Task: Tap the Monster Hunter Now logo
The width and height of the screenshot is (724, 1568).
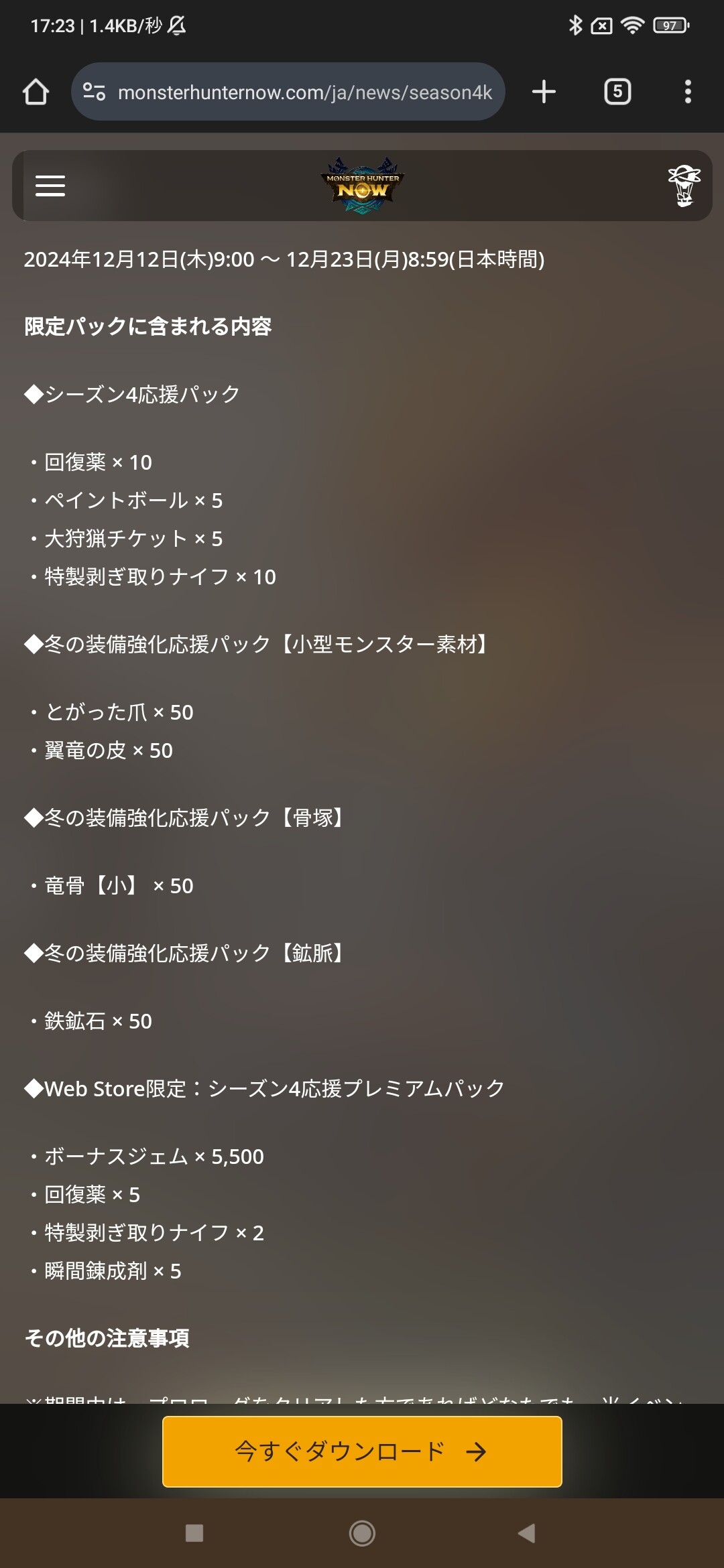Action: click(362, 186)
